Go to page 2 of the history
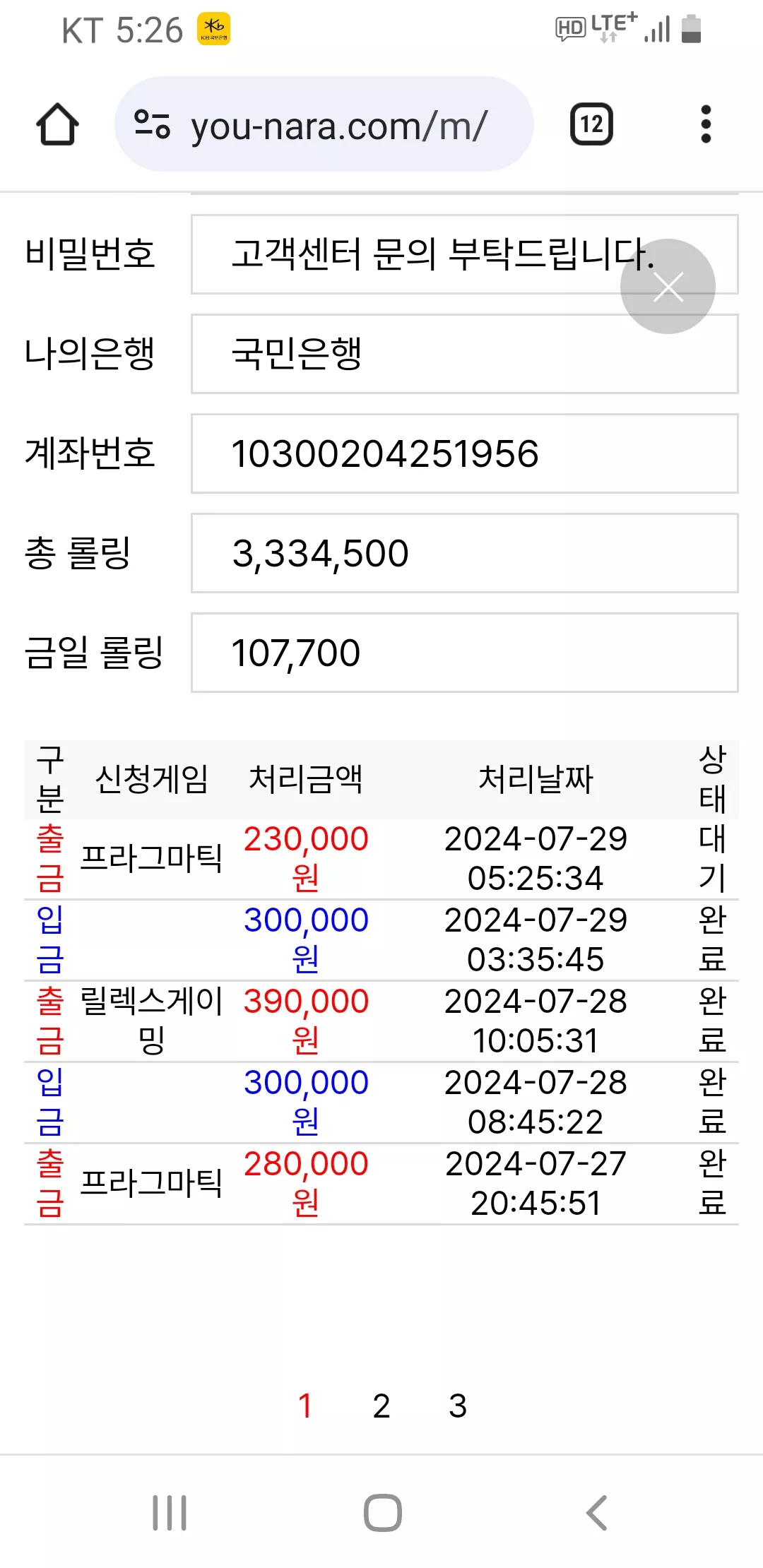 point(381,1406)
